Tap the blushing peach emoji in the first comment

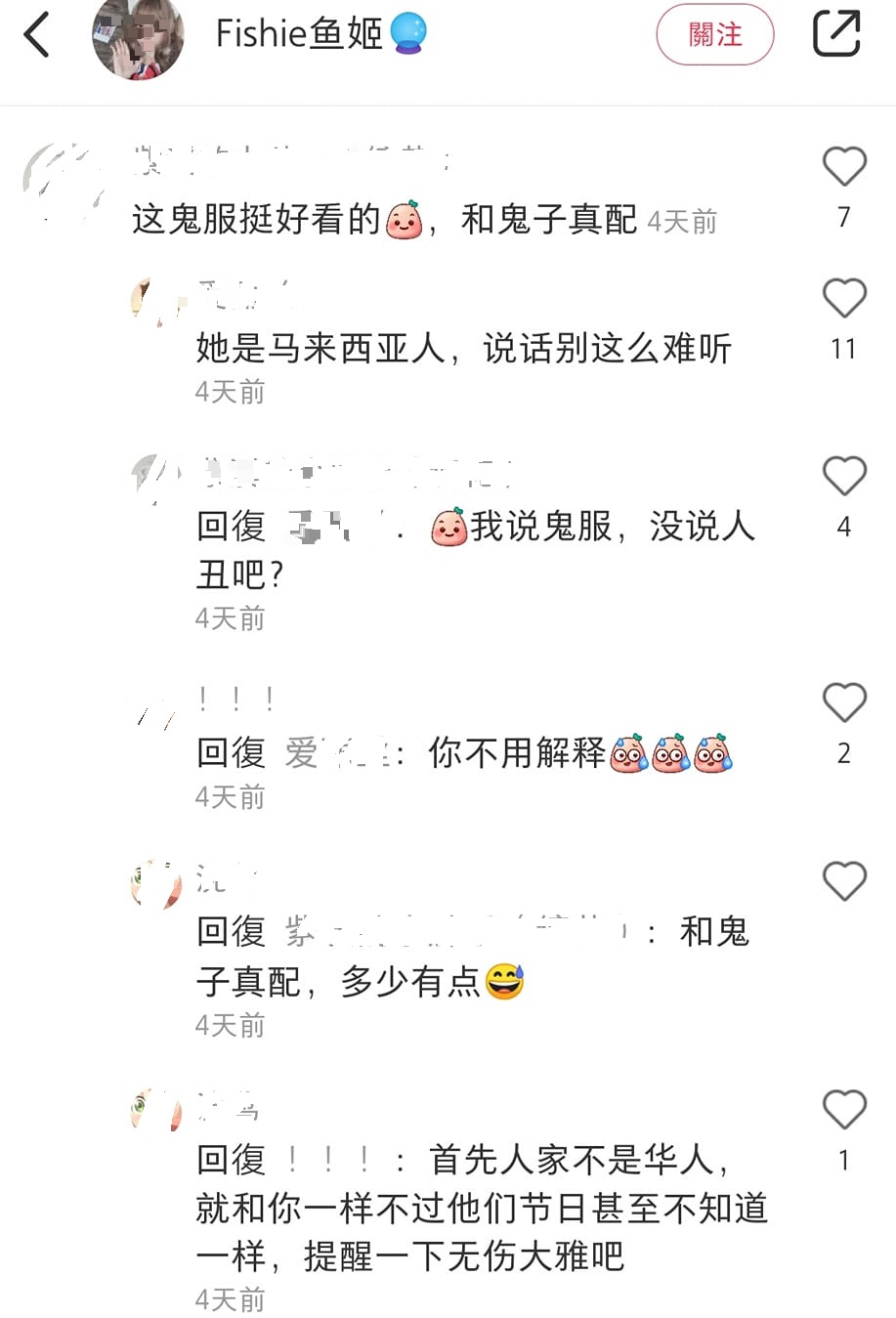405,218
